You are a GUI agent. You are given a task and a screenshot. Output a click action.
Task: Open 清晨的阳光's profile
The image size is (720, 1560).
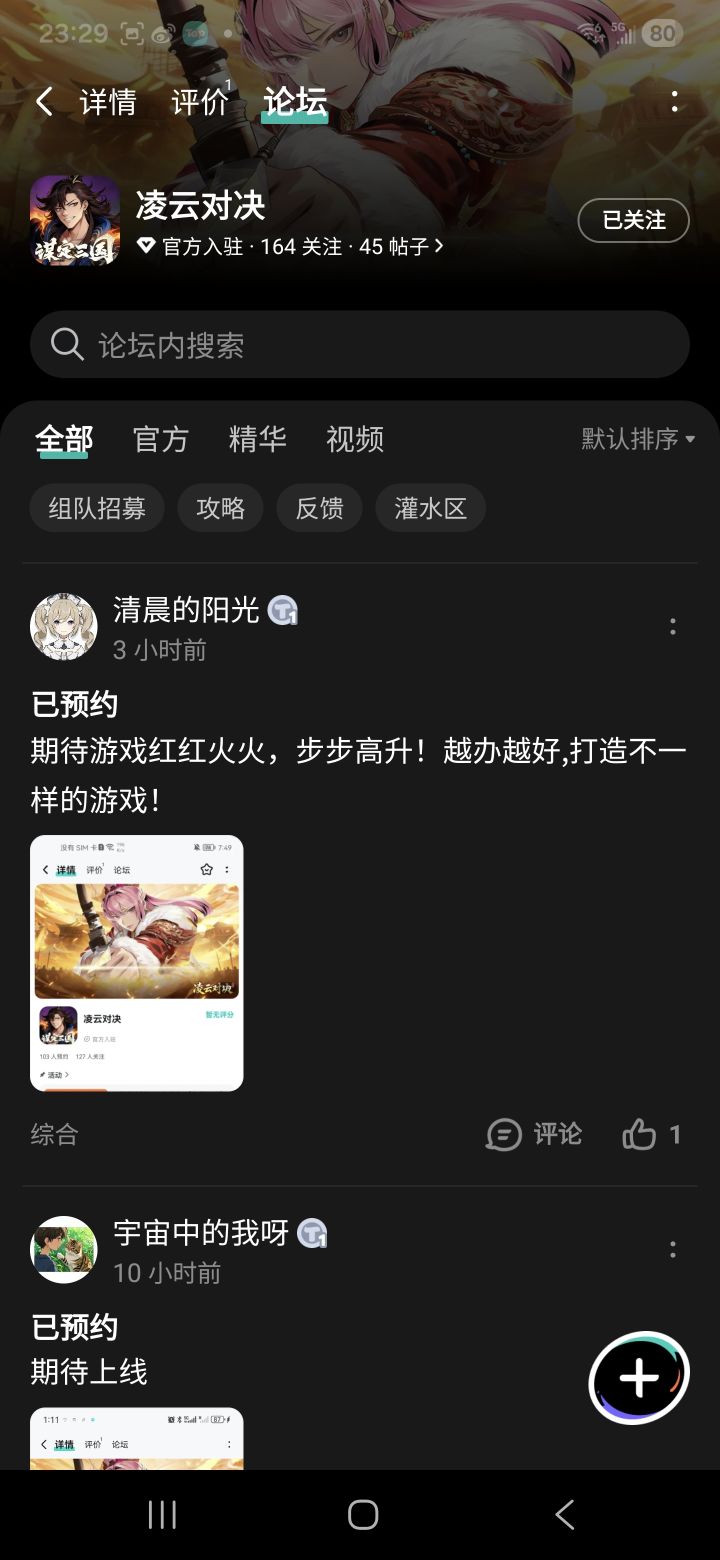[64, 626]
